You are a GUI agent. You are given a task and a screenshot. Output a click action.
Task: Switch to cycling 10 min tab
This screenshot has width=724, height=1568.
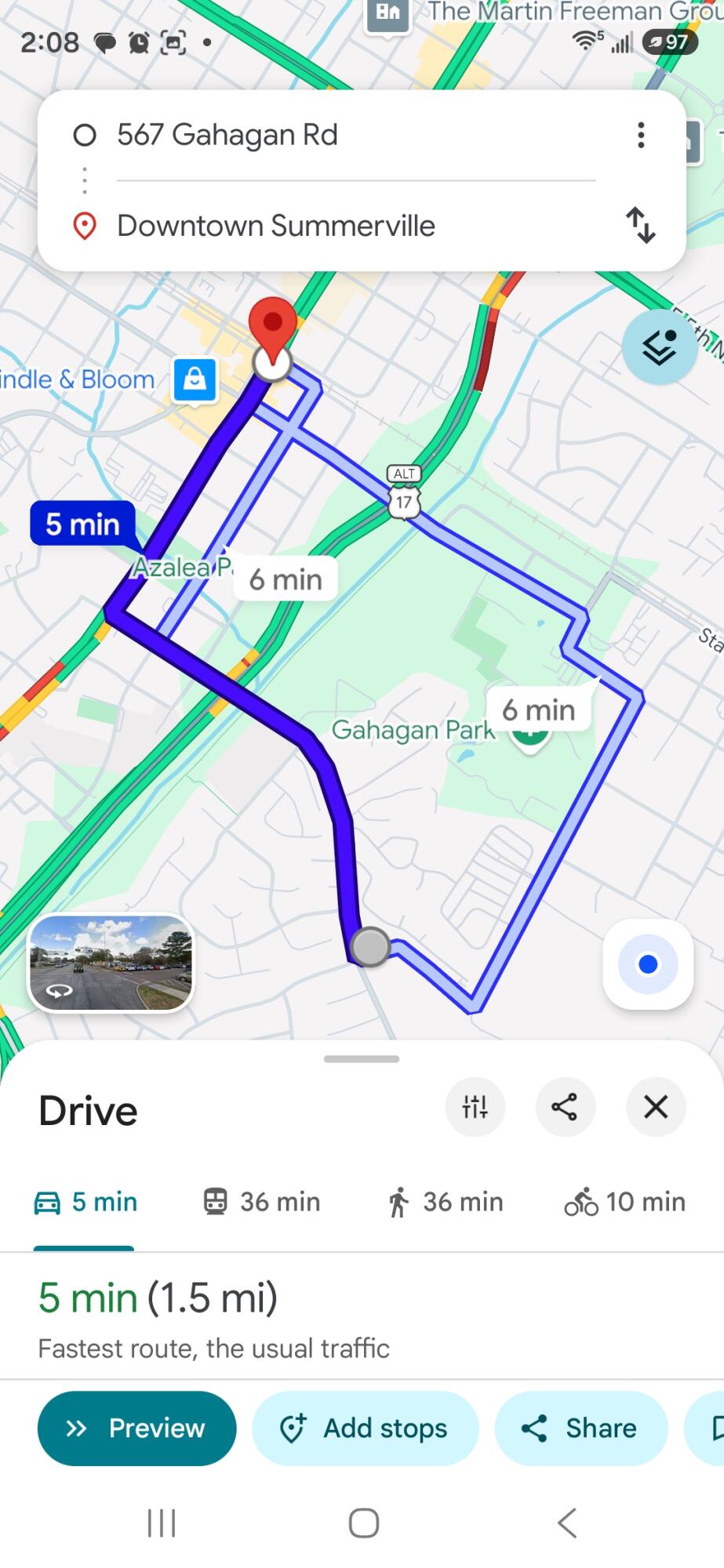[625, 1202]
